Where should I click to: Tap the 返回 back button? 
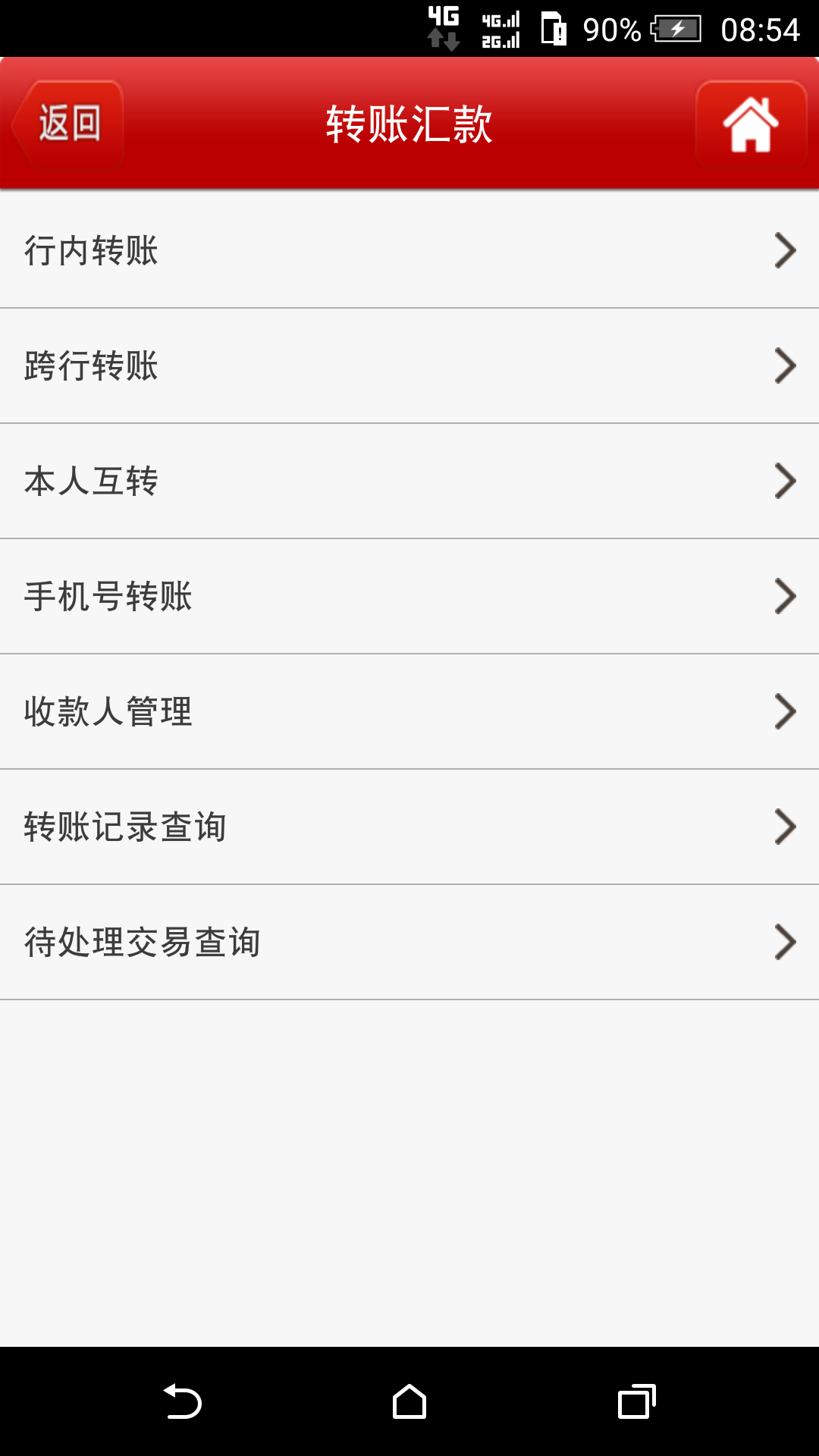click(68, 124)
